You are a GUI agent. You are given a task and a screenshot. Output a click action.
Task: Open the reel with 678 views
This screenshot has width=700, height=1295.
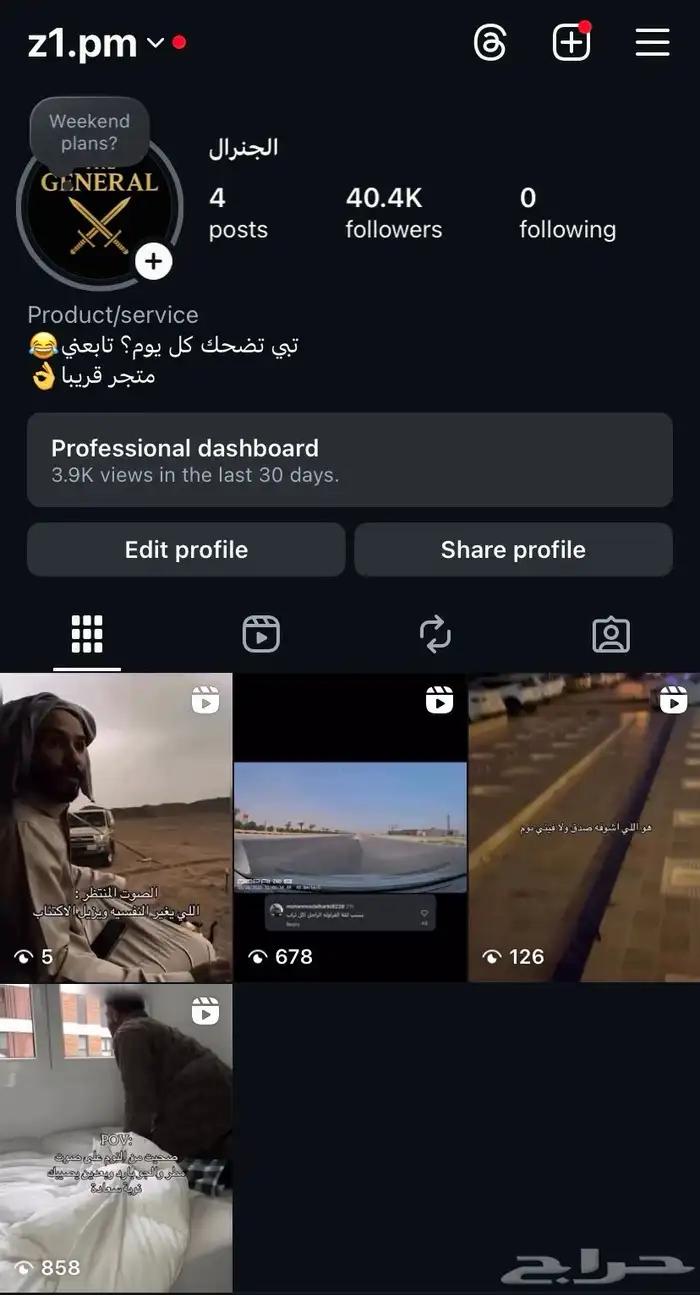(350, 827)
